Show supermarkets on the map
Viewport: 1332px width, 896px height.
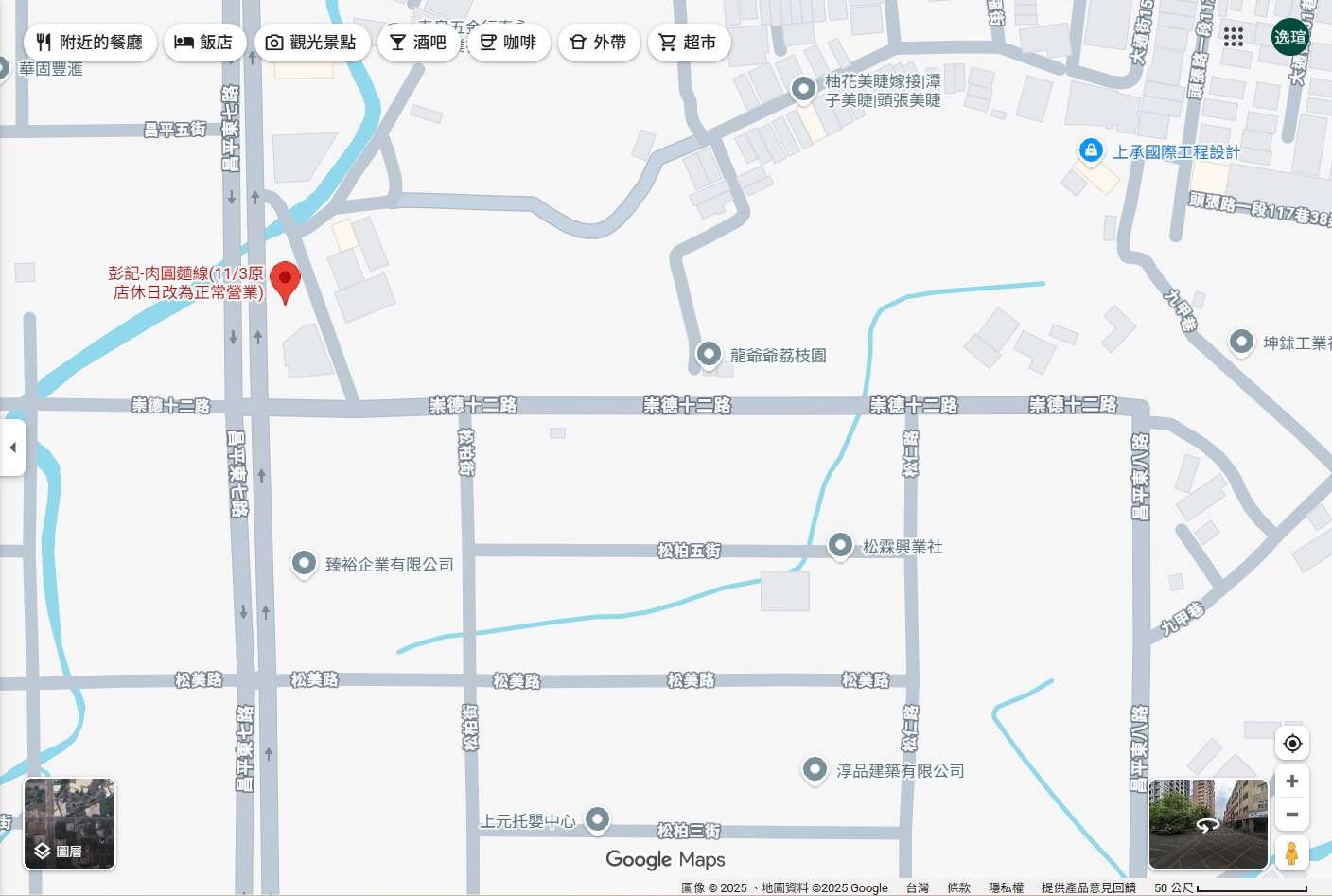tap(689, 43)
